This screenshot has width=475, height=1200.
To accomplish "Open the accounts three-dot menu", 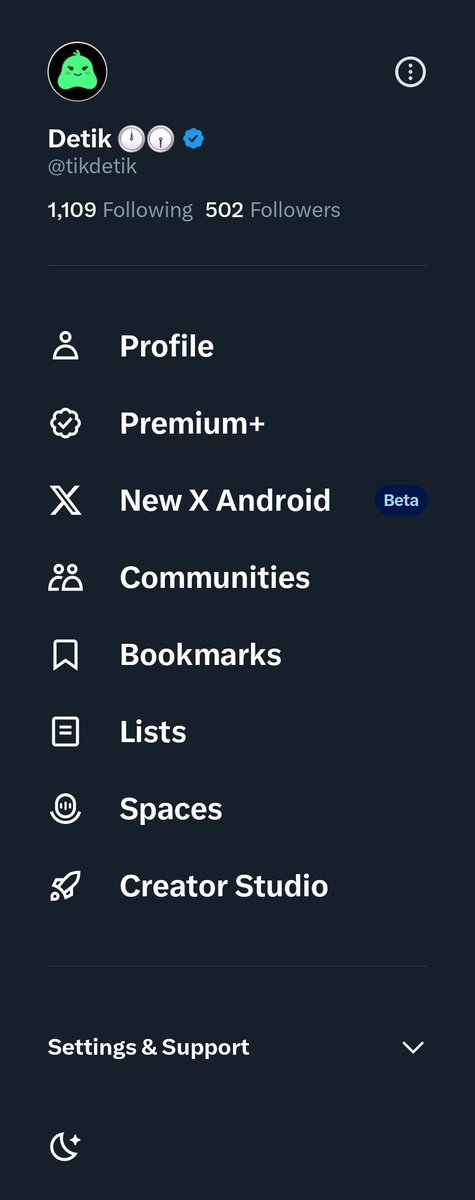I will point(411,72).
